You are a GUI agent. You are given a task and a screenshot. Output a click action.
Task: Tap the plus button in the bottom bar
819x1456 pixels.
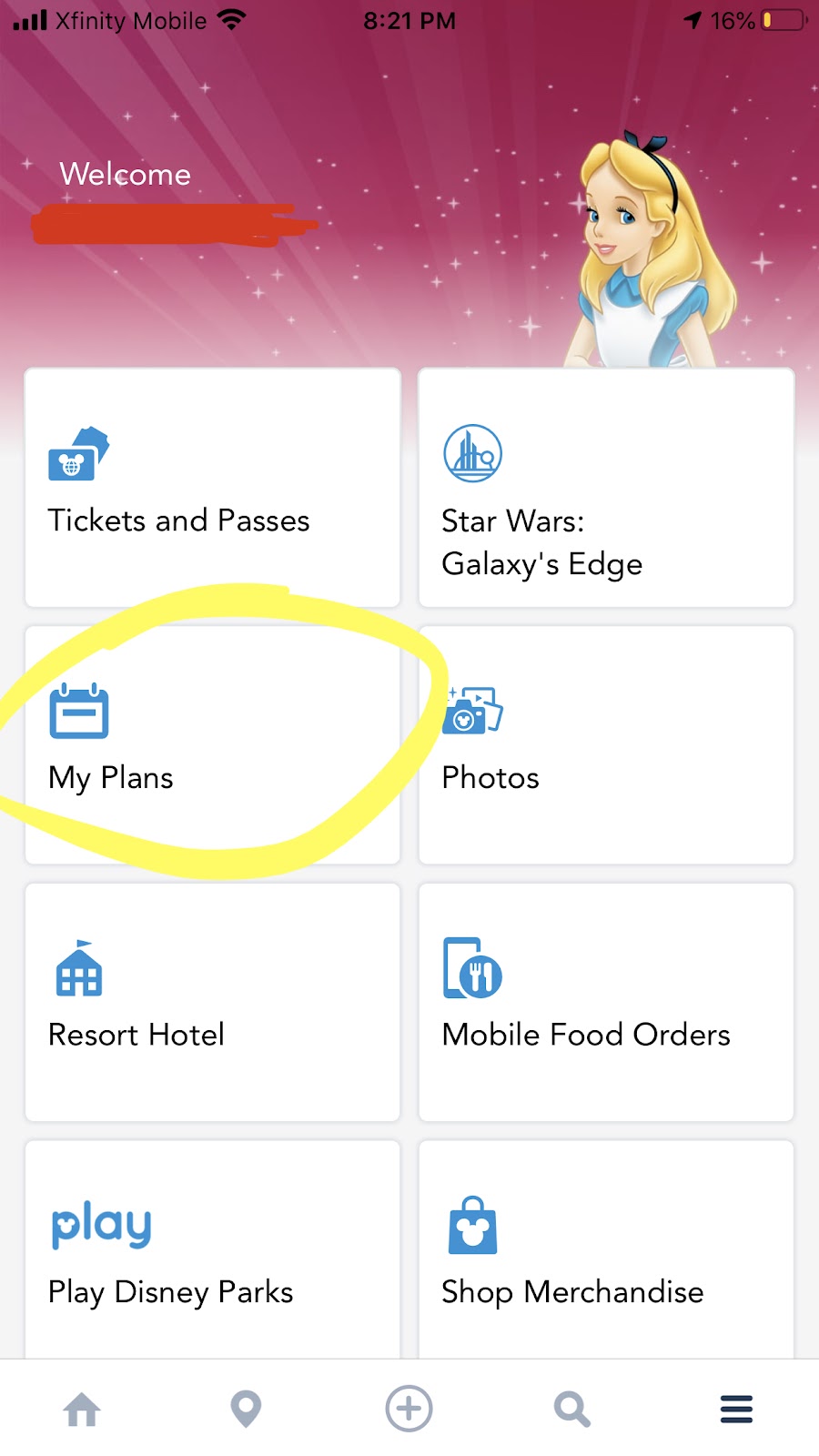coord(409,1409)
